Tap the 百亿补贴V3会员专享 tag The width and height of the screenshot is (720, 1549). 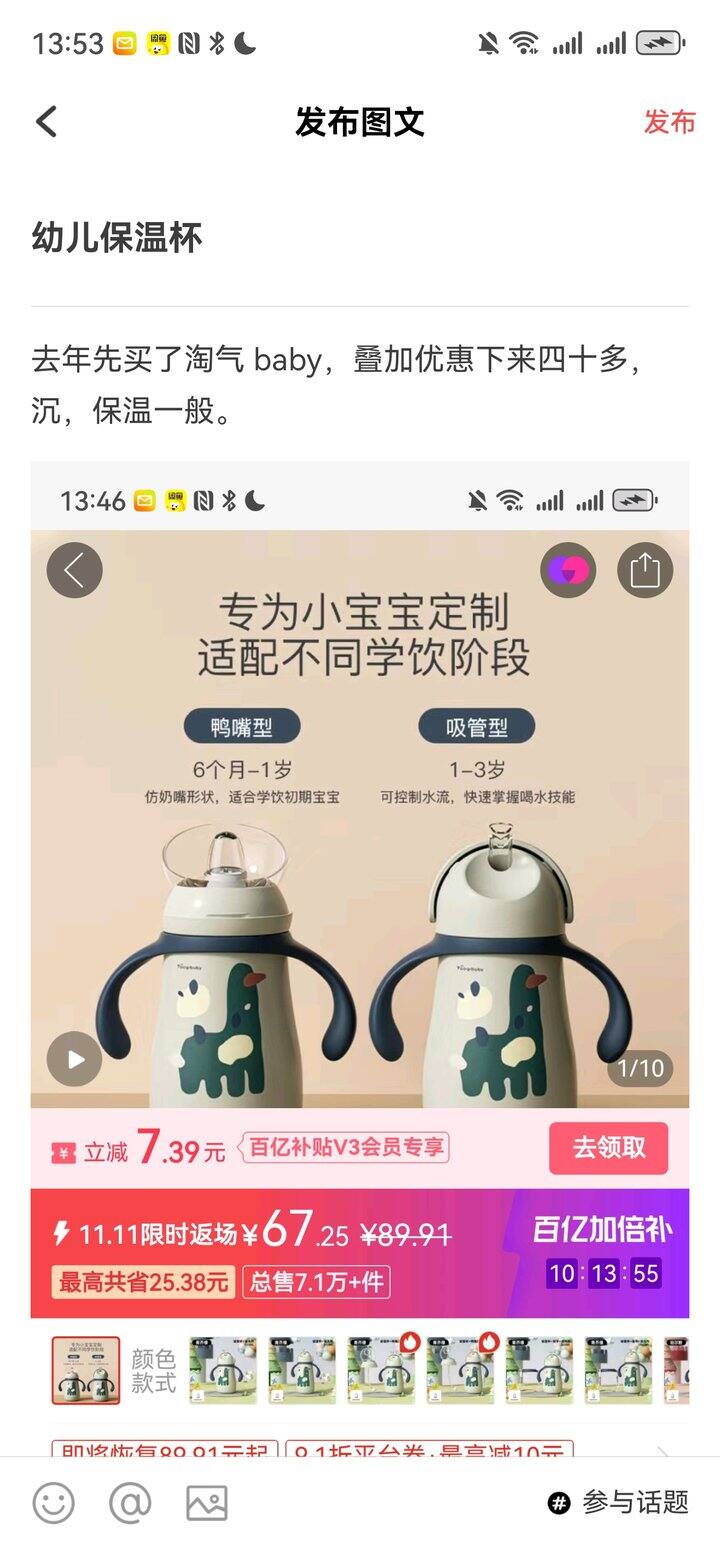pyautogui.click(x=345, y=1148)
